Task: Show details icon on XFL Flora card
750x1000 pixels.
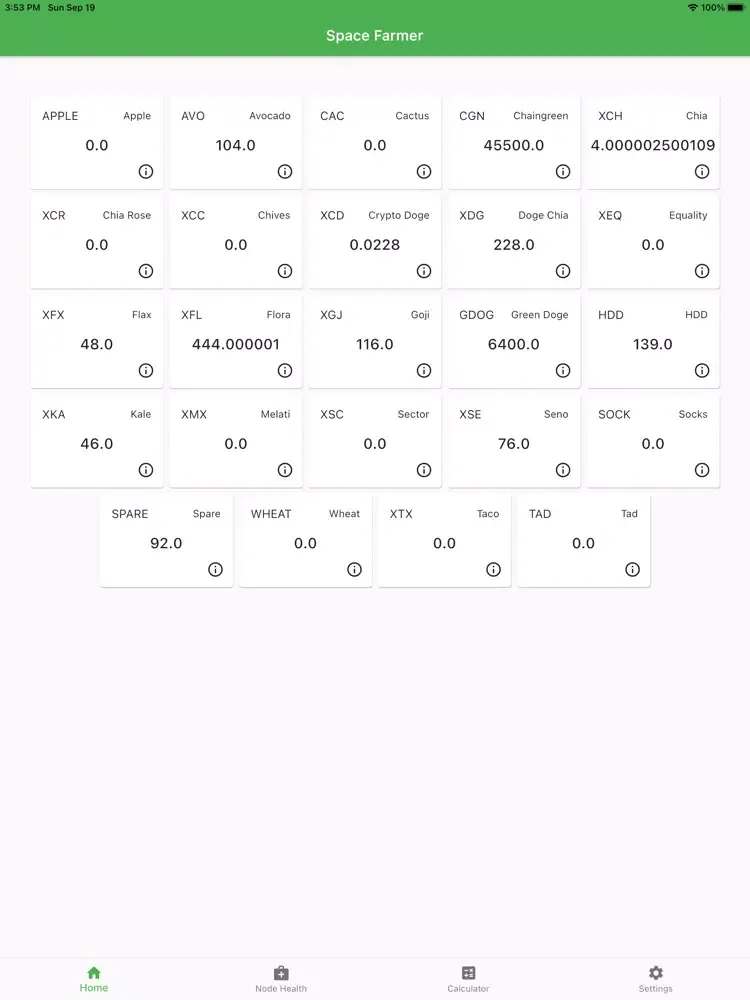Action: tap(285, 371)
